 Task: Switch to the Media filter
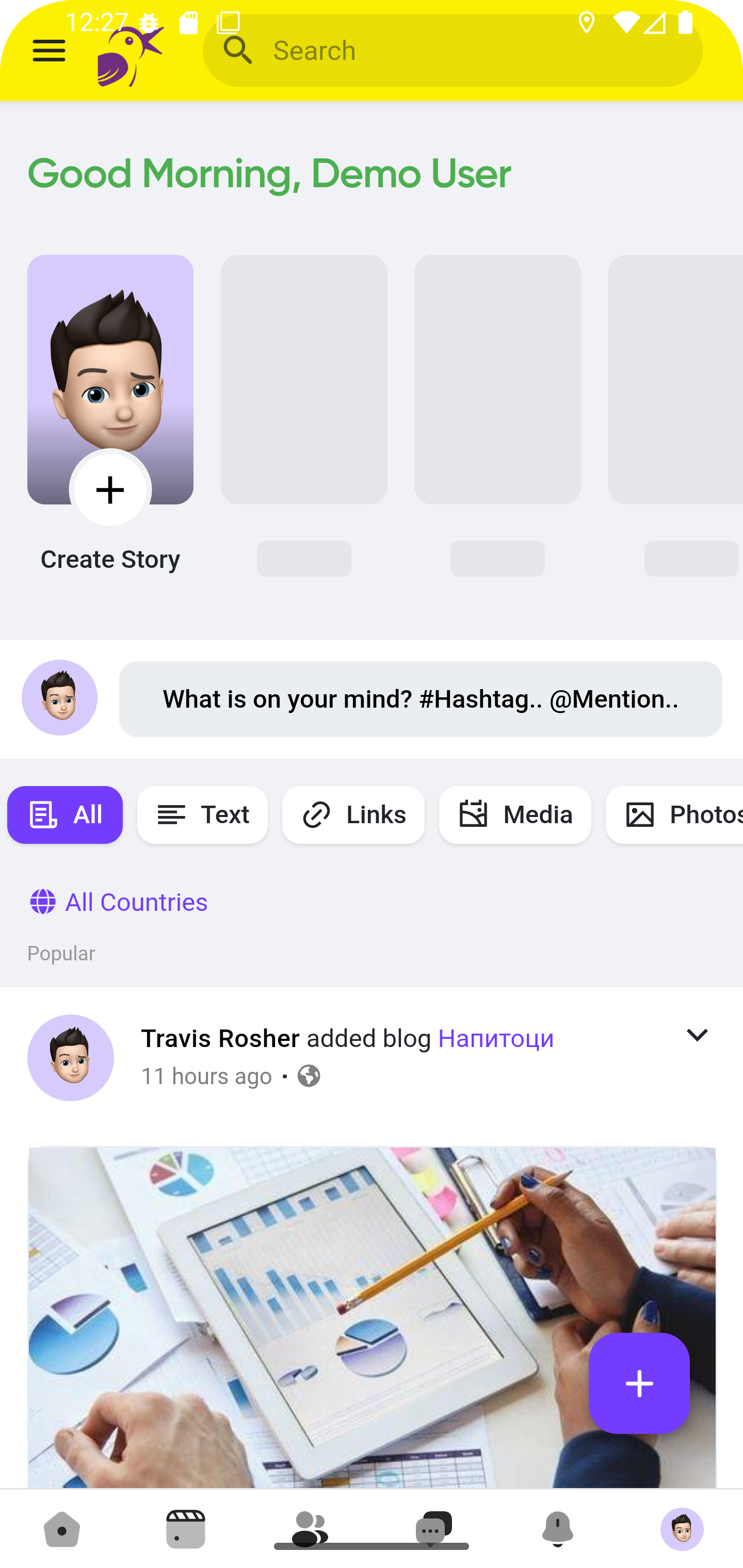[x=514, y=814]
